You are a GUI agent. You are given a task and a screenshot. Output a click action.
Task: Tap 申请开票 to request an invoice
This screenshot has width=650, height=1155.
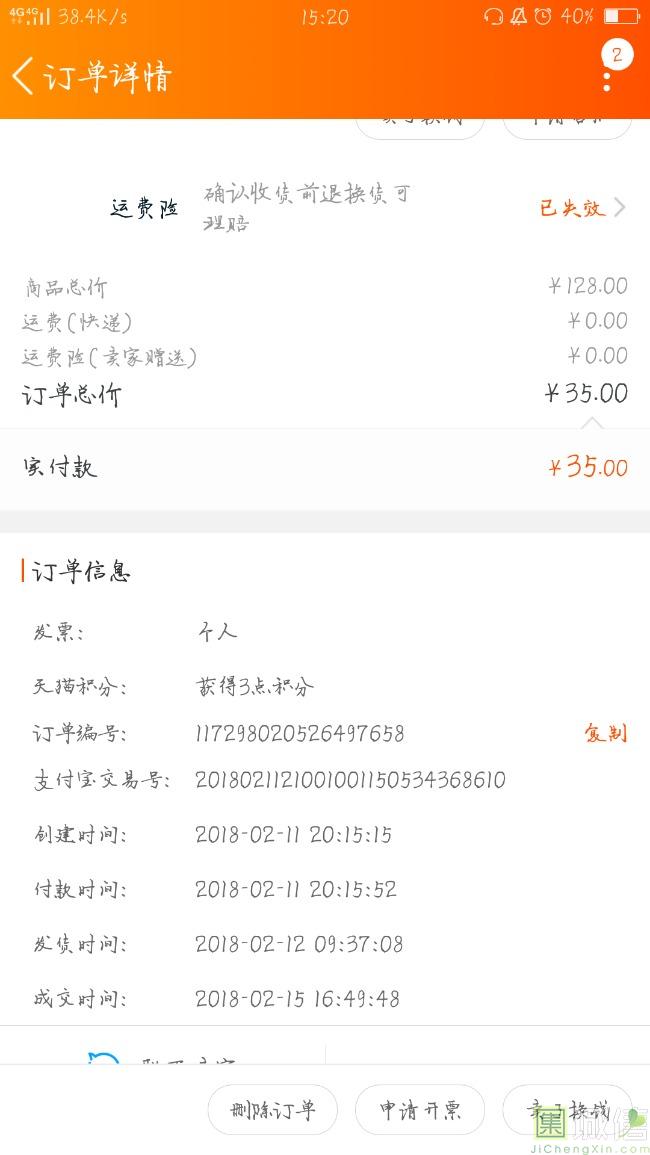tap(420, 1111)
